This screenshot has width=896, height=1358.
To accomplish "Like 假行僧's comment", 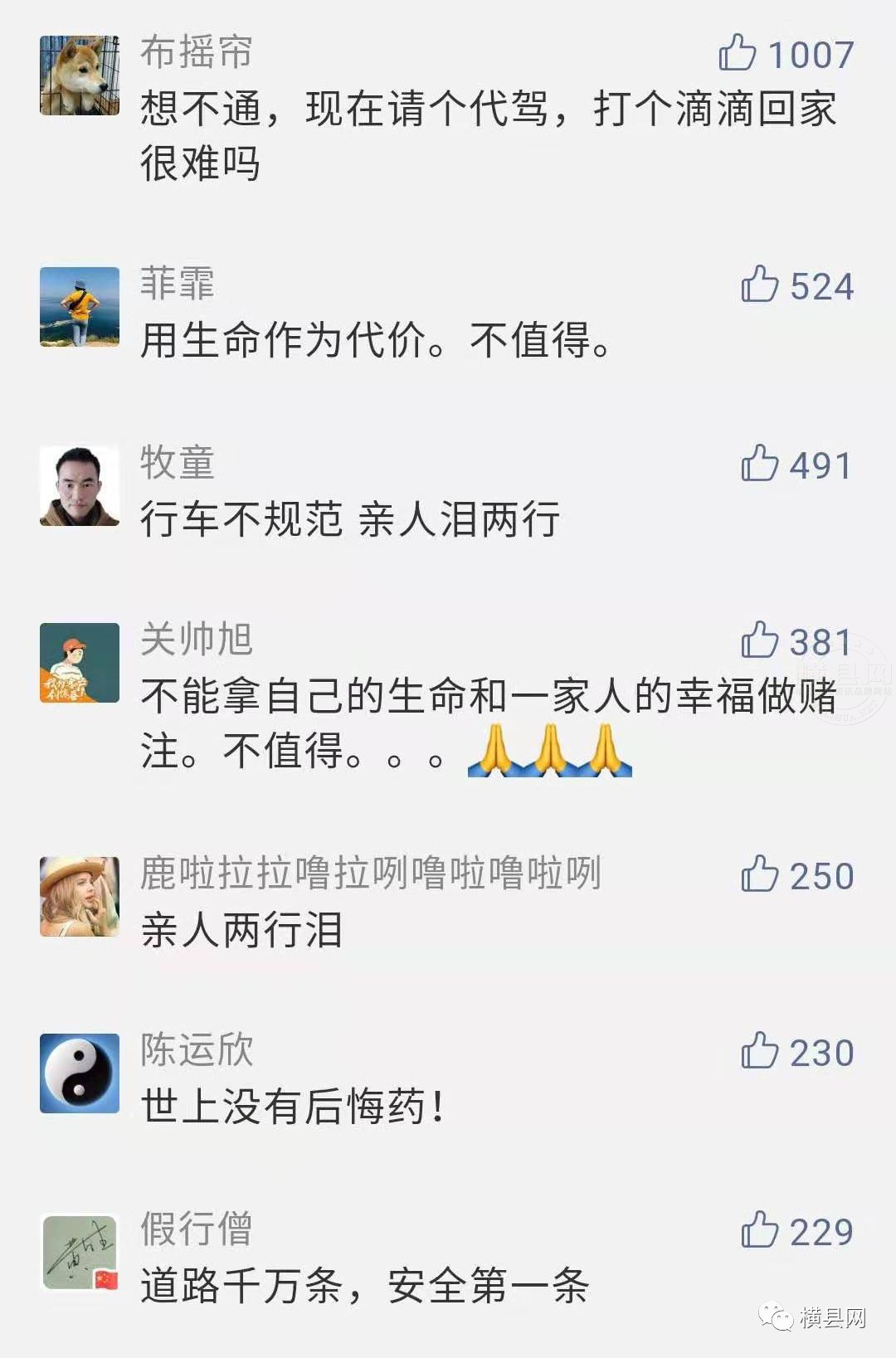I will [x=759, y=1230].
